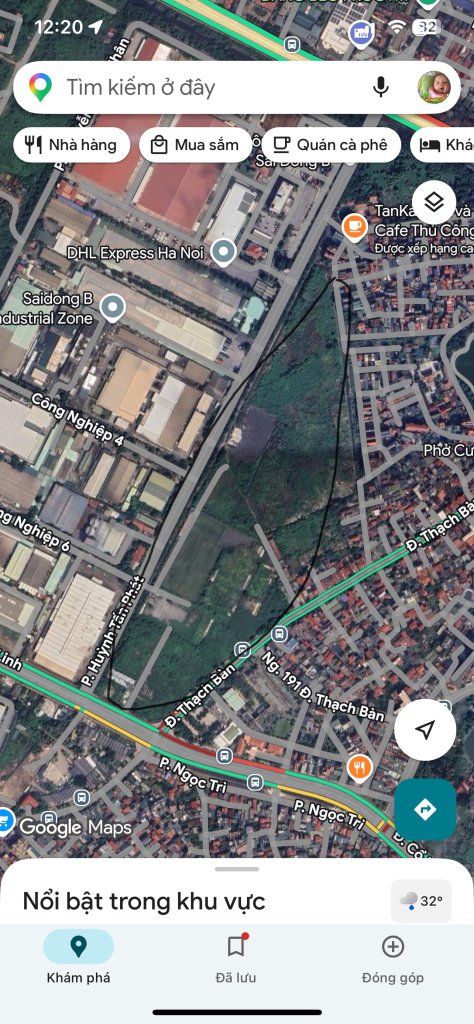The height and width of the screenshot is (1024, 474).
Task: Switch to the Khám phá tab
Action: pyautogui.click(x=78, y=957)
